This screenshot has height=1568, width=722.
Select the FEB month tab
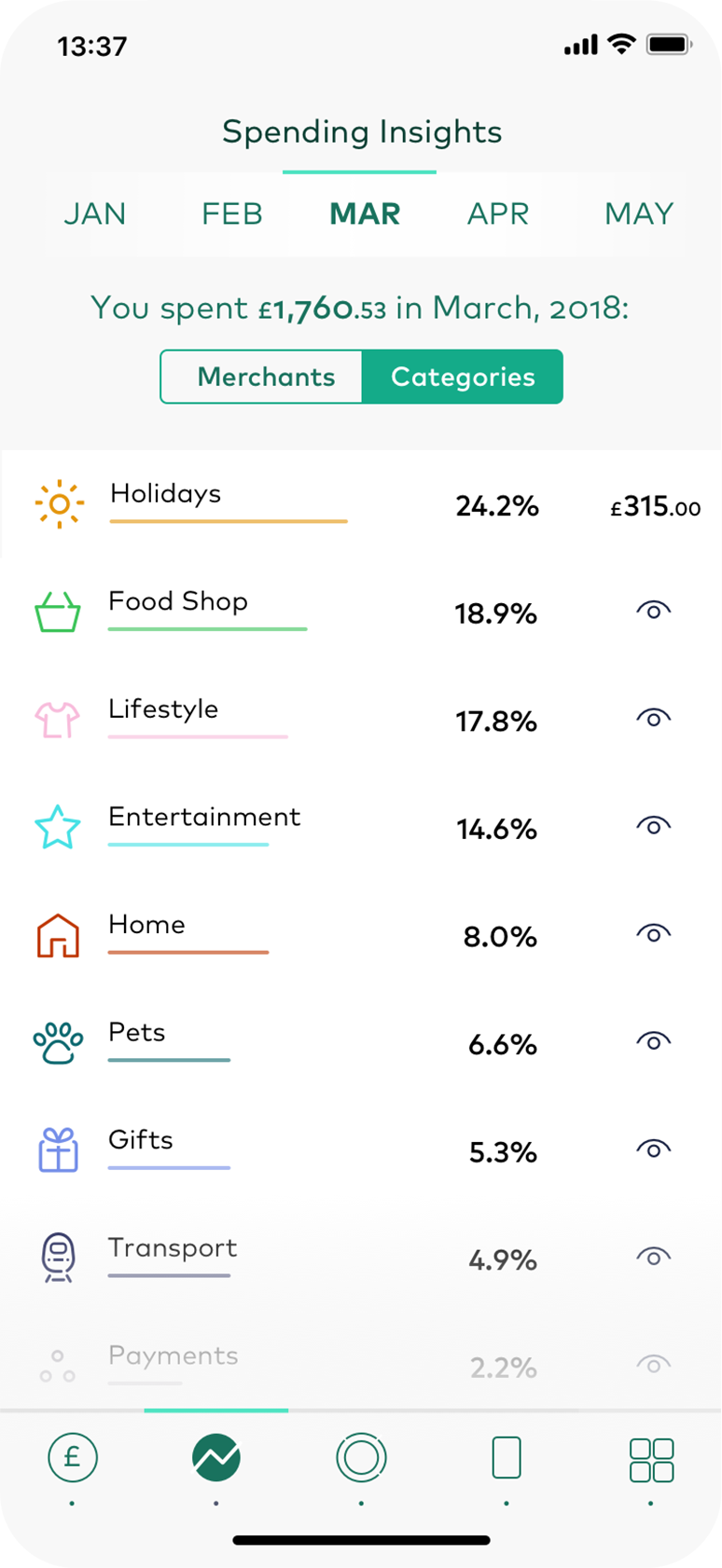click(232, 213)
